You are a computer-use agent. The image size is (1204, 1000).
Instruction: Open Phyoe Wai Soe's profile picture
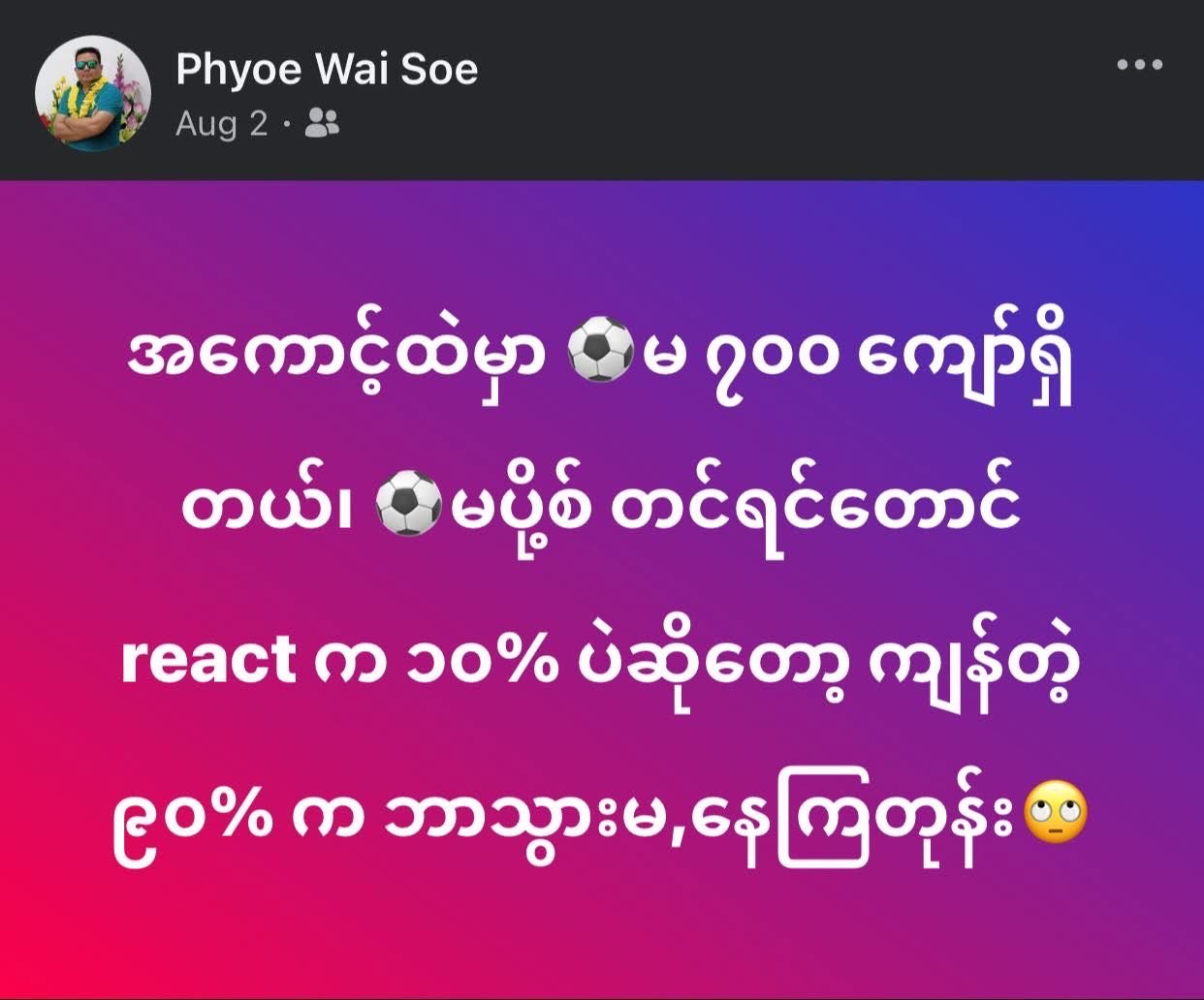point(93,94)
